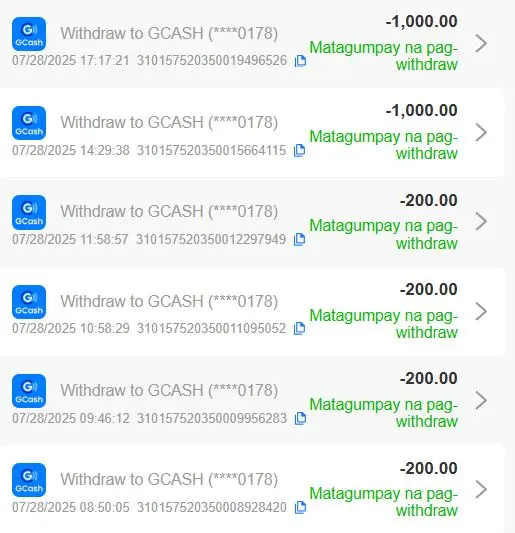Copy transaction number 3101575203500009956283
The width and height of the screenshot is (515, 533).
pos(300,418)
